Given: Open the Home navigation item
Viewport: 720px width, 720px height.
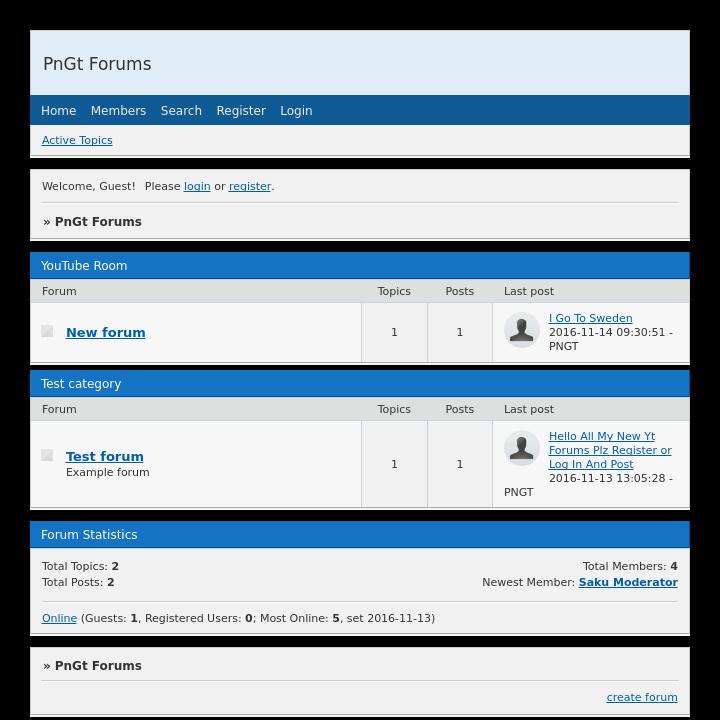Looking at the screenshot, I should [x=58, y=111].
